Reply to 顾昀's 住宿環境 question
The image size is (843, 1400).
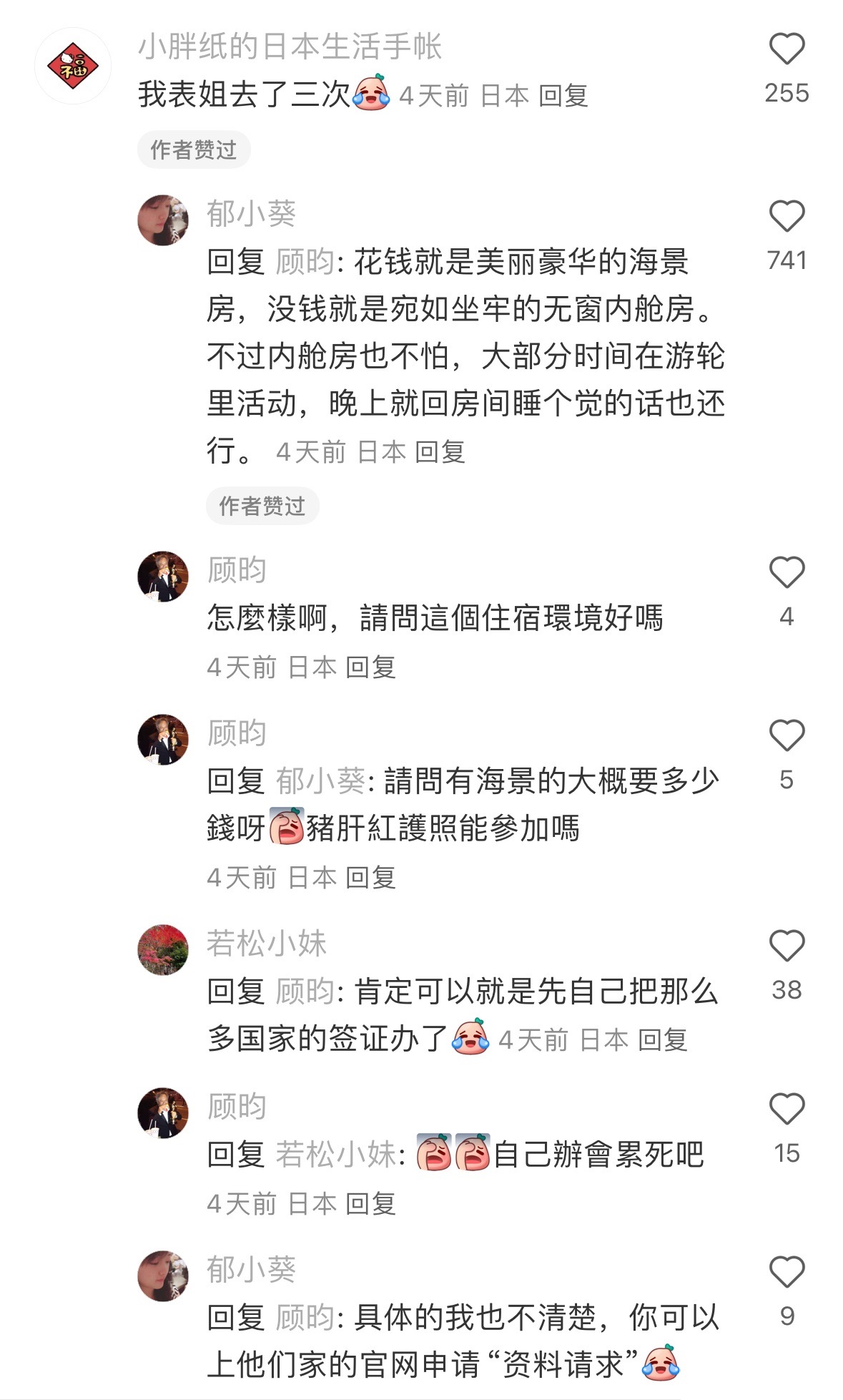[x=370, y=667]
